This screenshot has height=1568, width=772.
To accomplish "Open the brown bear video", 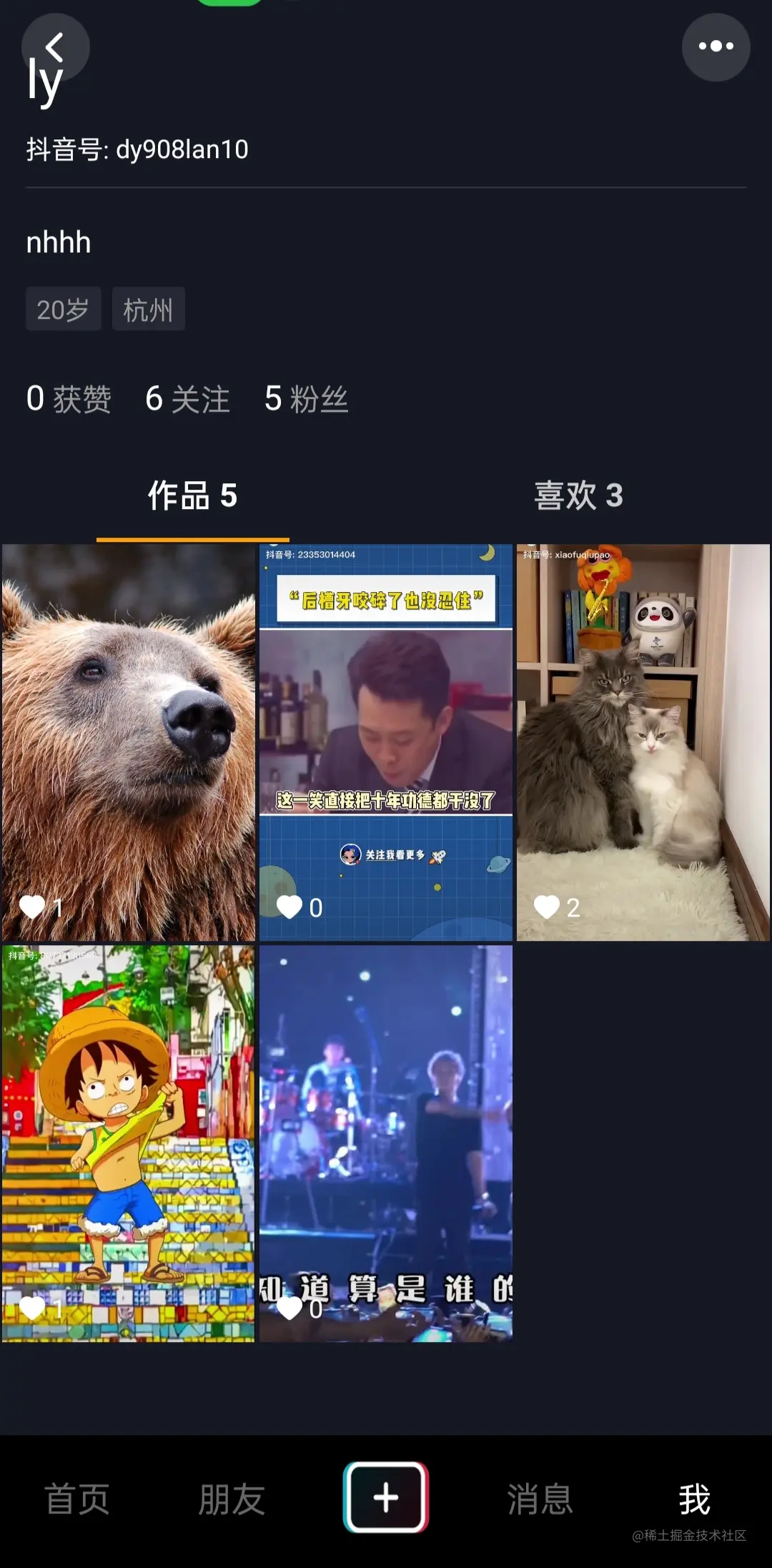I will (x=129, y=741).
